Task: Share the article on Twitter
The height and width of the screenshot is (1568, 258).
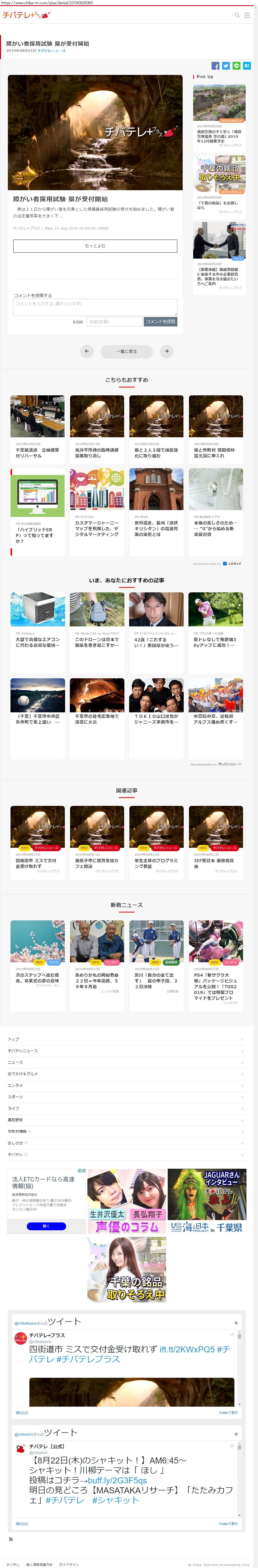Action: [x=226, y=66]
